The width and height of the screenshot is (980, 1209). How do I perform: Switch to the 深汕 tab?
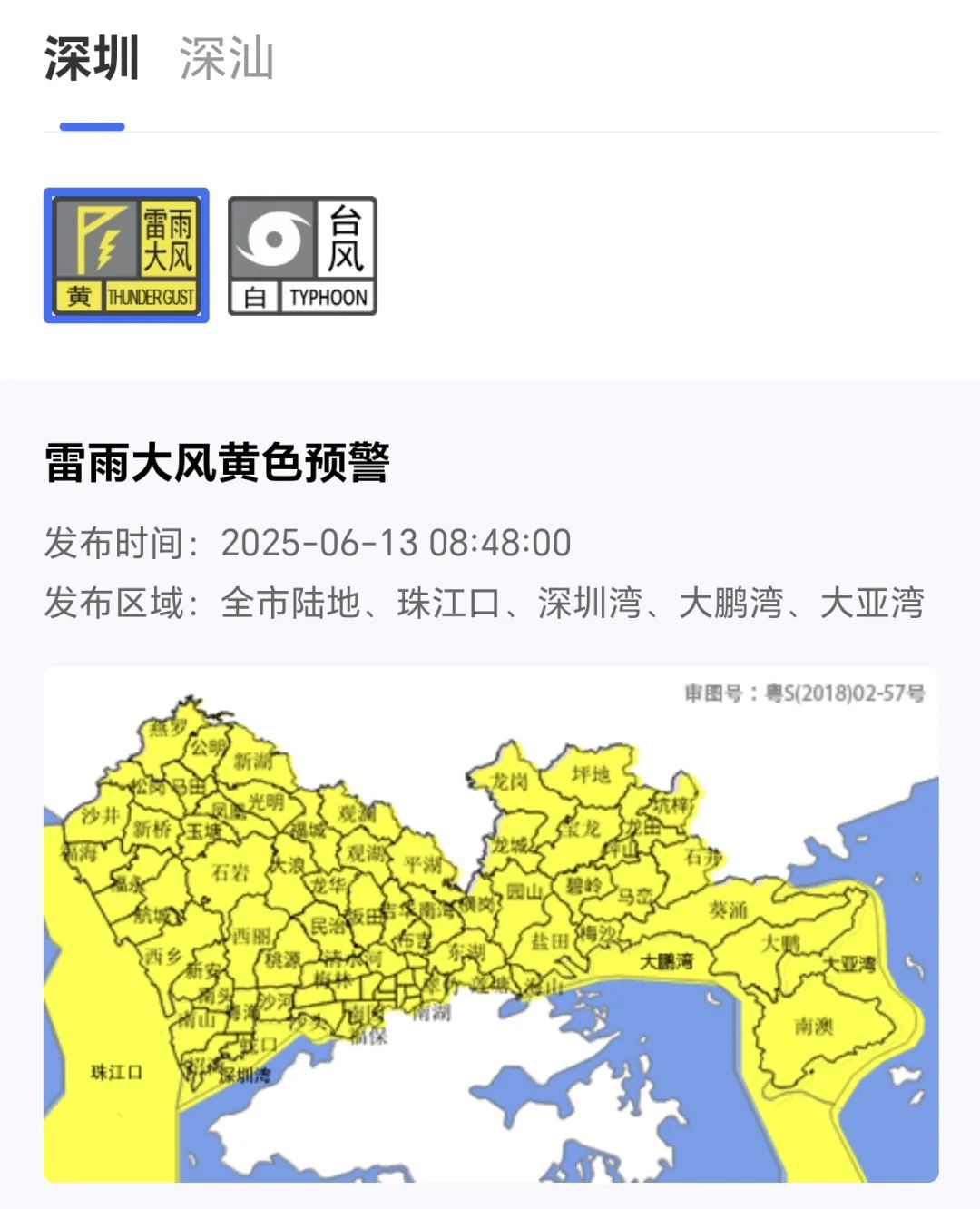click(226, 59)
